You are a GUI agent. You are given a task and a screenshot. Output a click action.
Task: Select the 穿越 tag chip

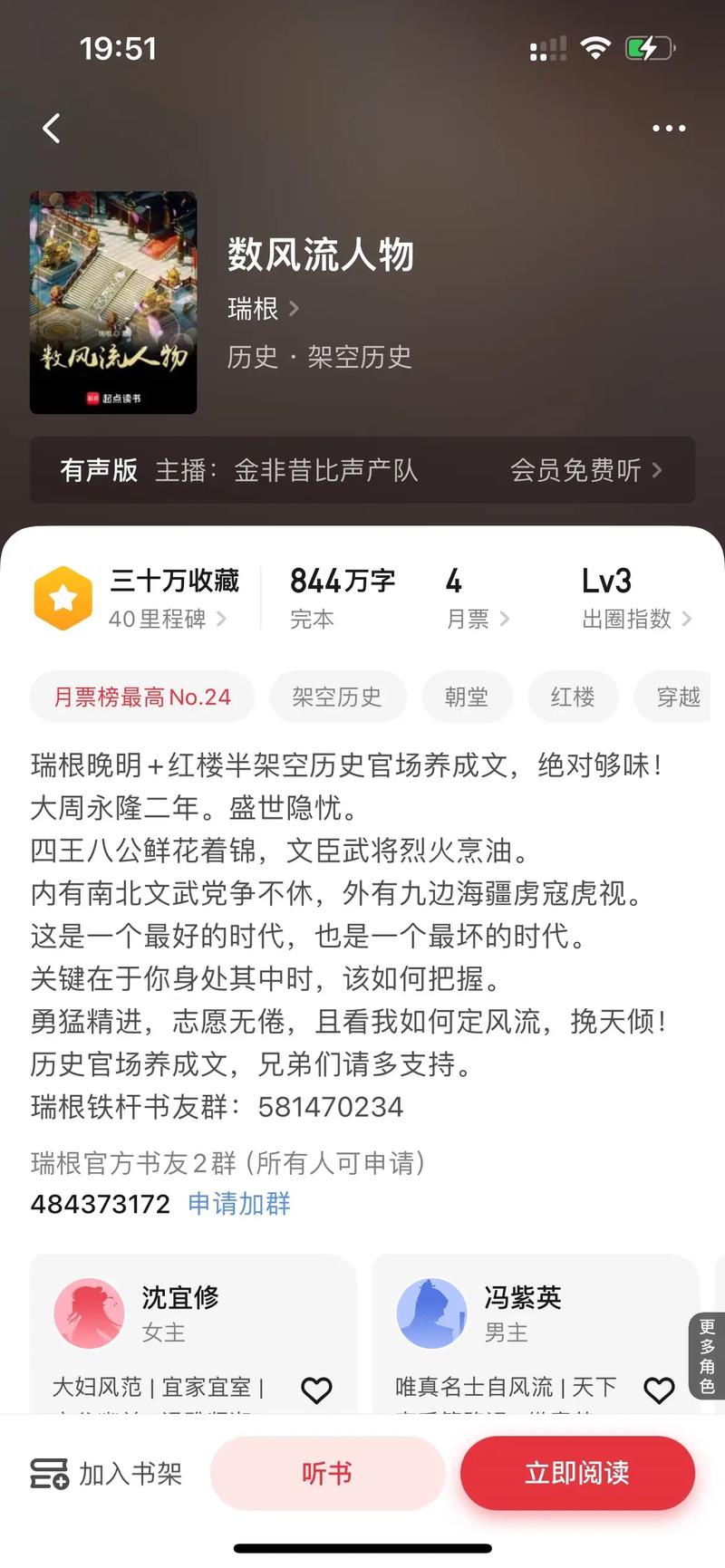678,697
